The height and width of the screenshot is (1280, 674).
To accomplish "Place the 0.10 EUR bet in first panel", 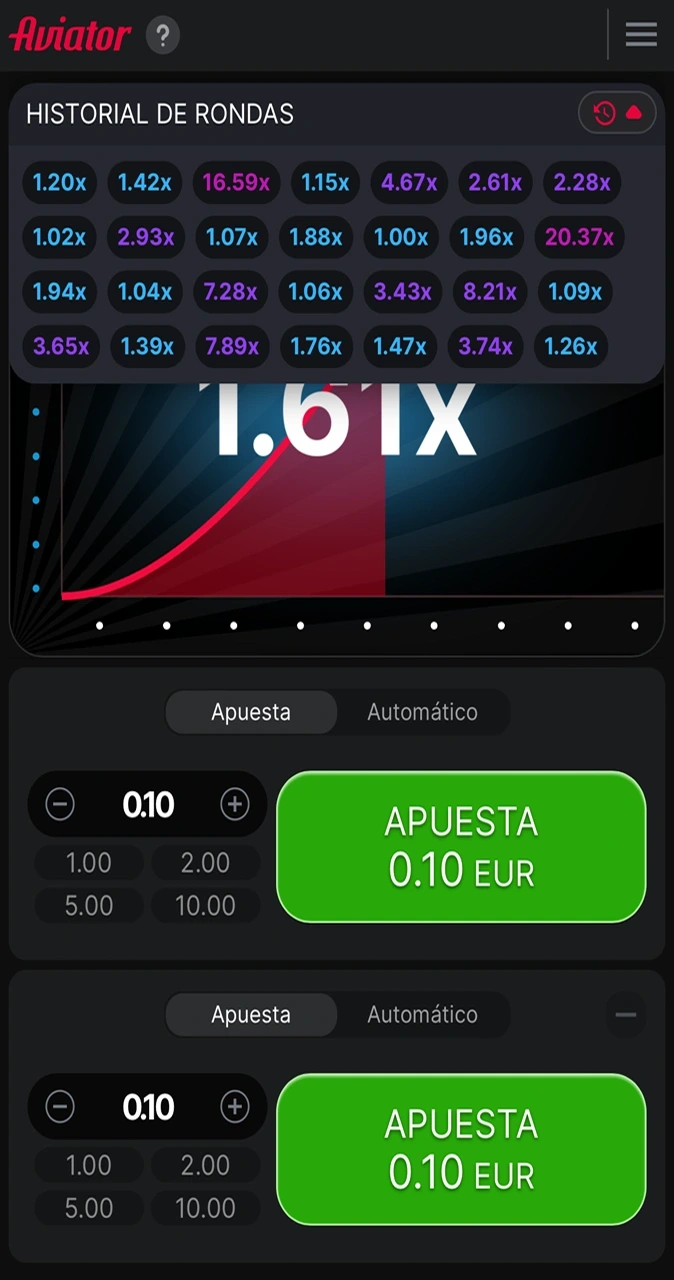I will 461,846.
